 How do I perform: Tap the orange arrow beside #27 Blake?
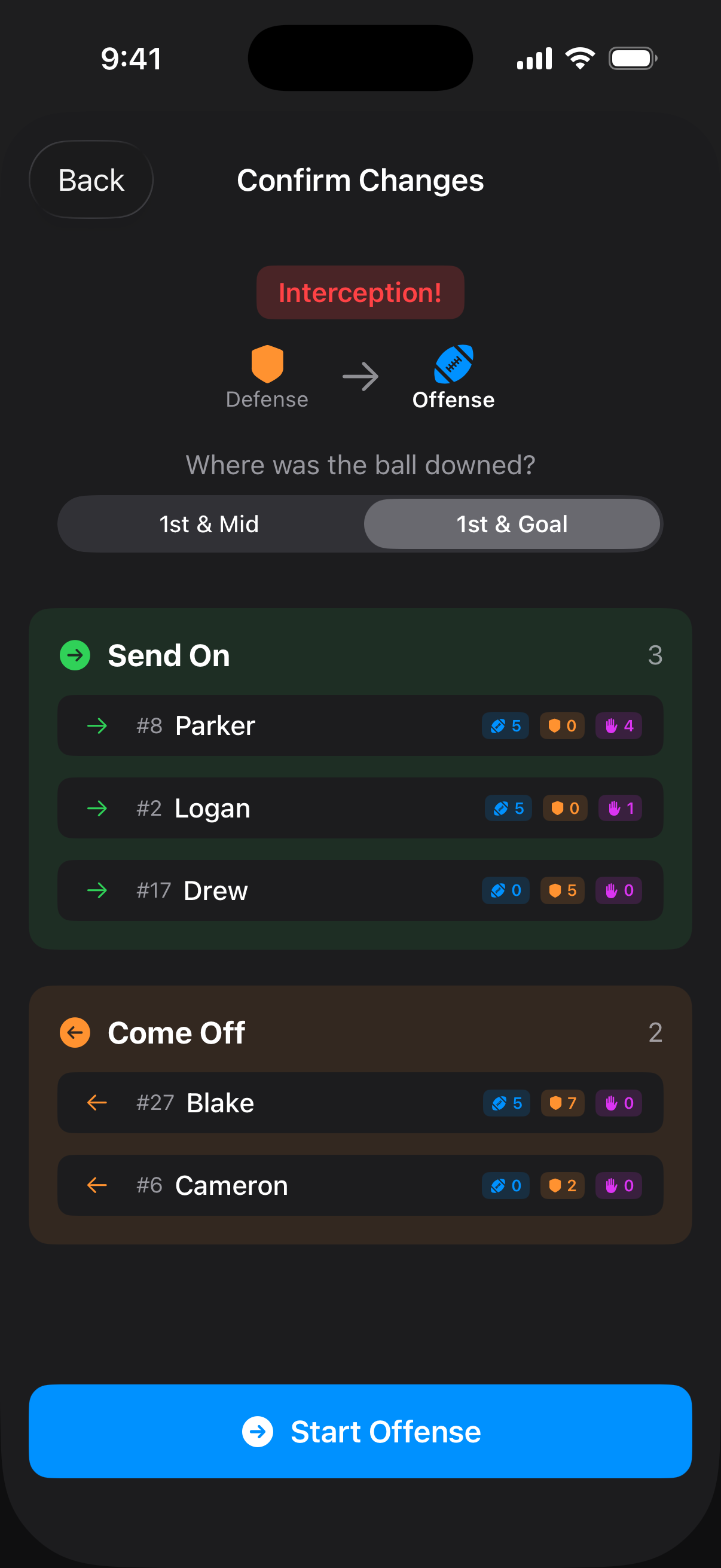(x=96, y=1102)
